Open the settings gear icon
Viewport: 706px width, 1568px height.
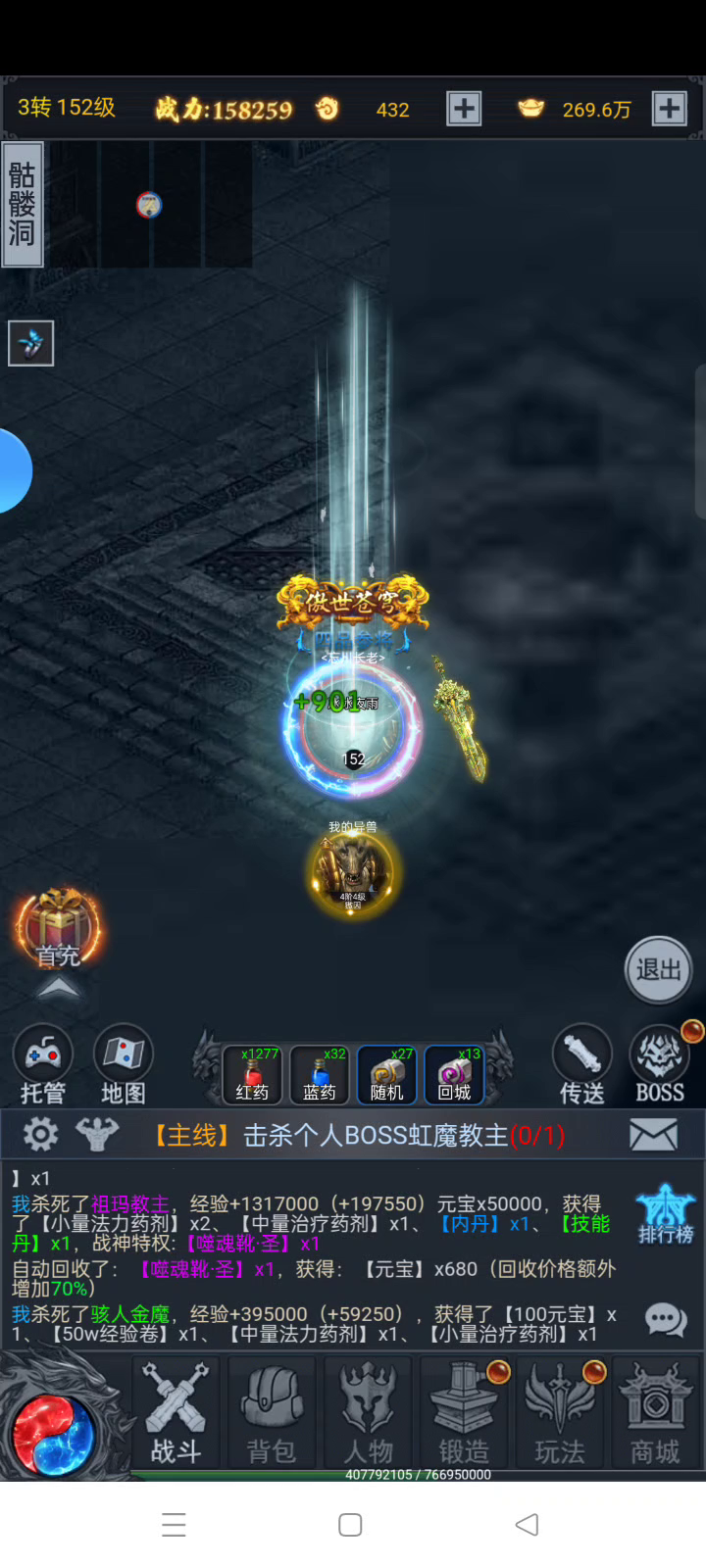pyautogui.click(x=41, y=1135)
